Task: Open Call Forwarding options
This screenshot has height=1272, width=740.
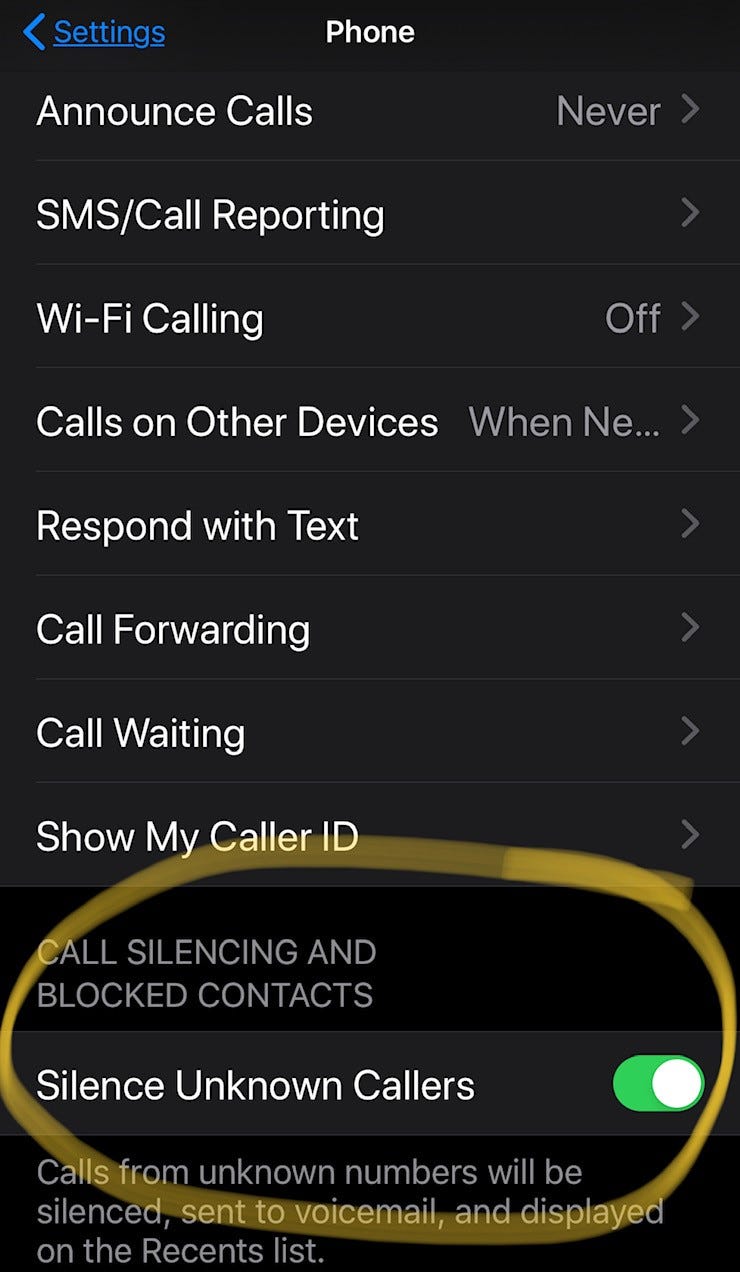Action: tap(370, 628)
